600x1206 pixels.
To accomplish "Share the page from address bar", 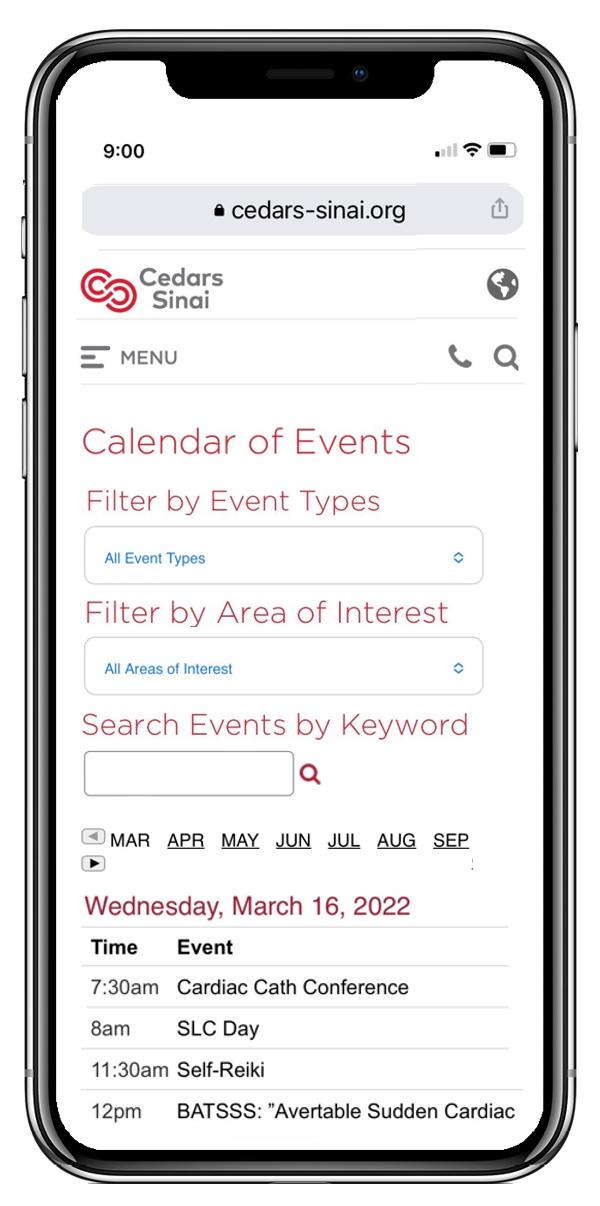I will pyautogui.click(x=500, y=209).
